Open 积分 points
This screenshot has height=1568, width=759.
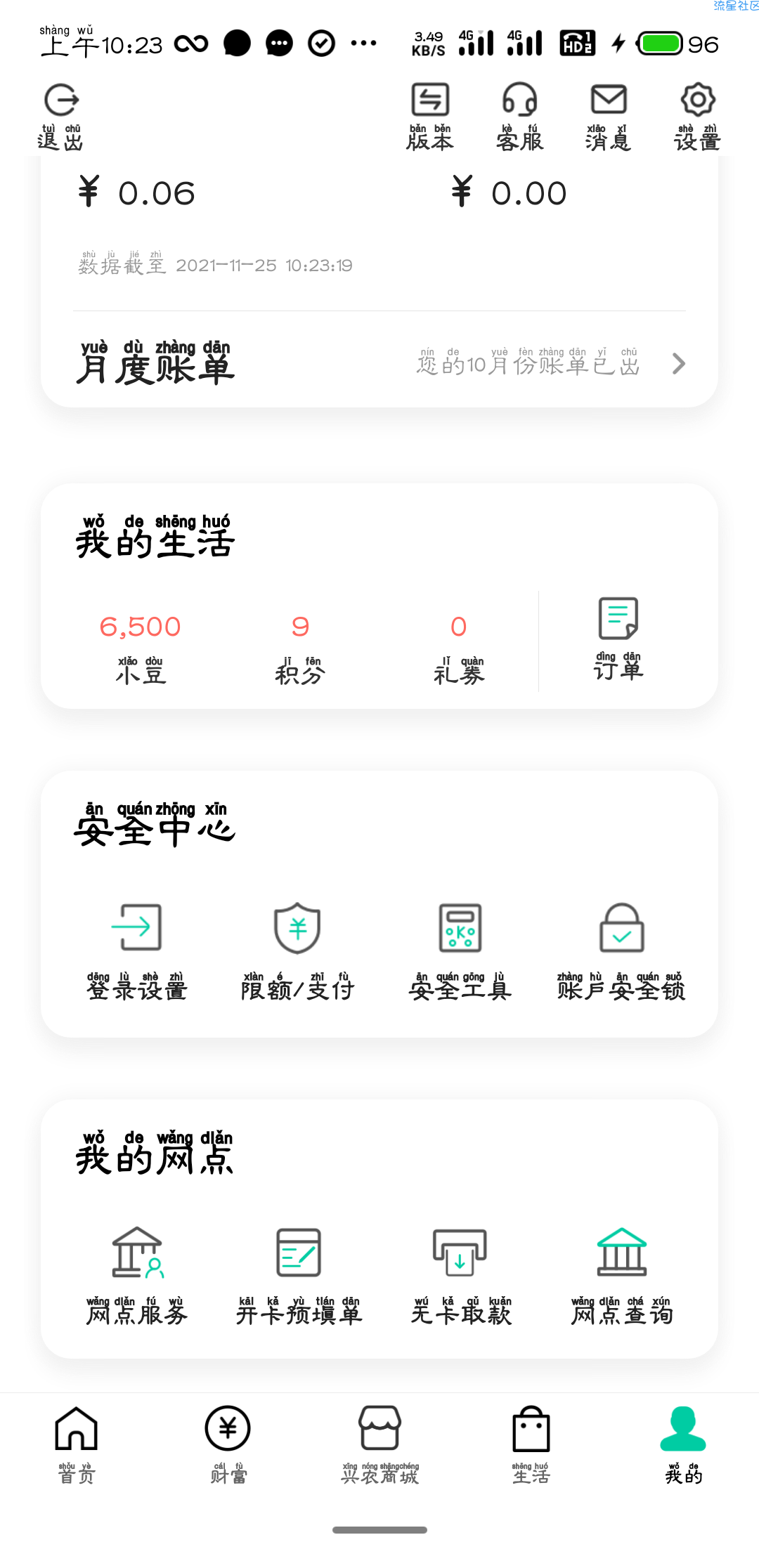pos(300,647)
